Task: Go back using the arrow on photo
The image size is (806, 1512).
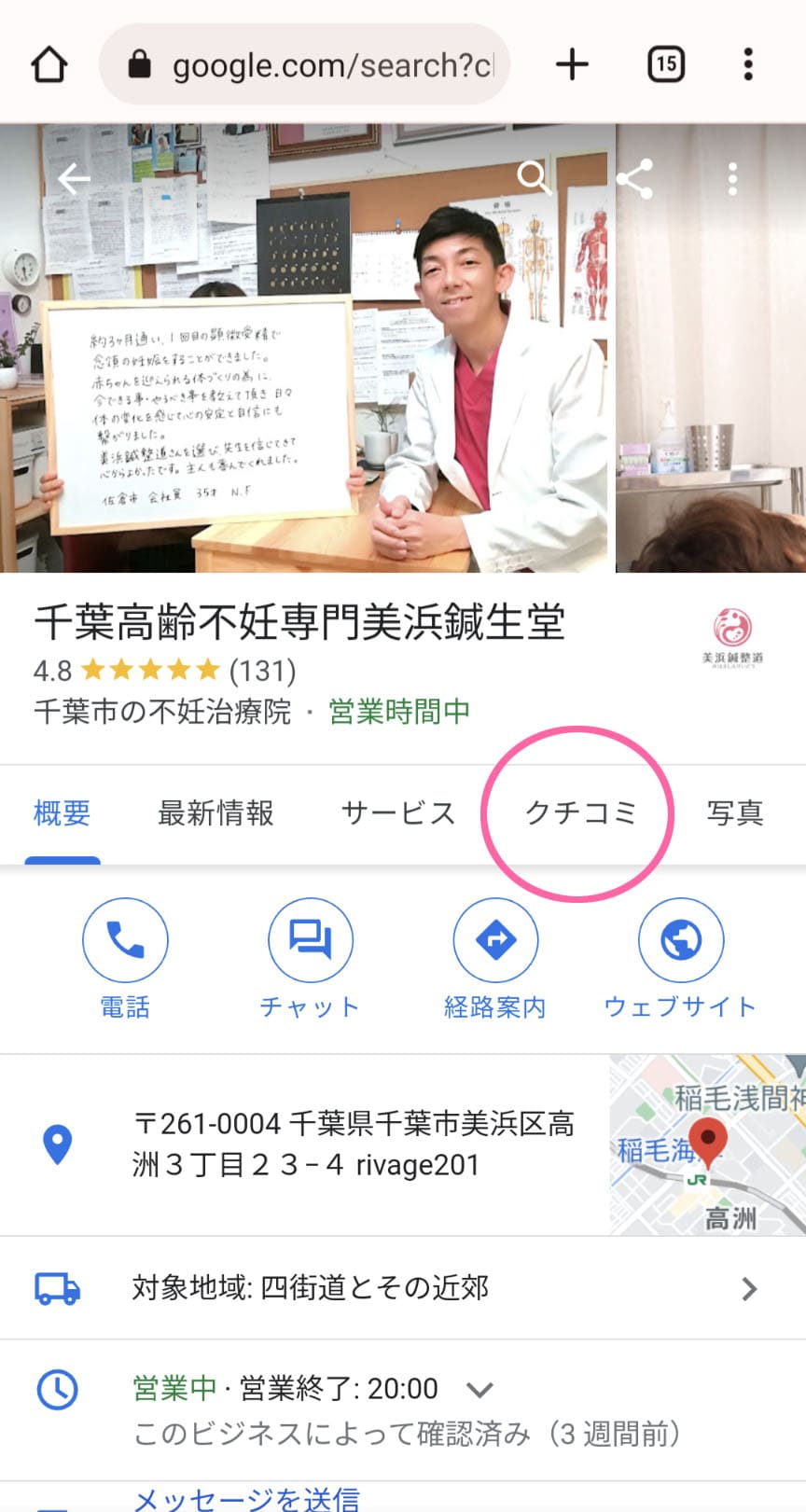Action: 74,177
